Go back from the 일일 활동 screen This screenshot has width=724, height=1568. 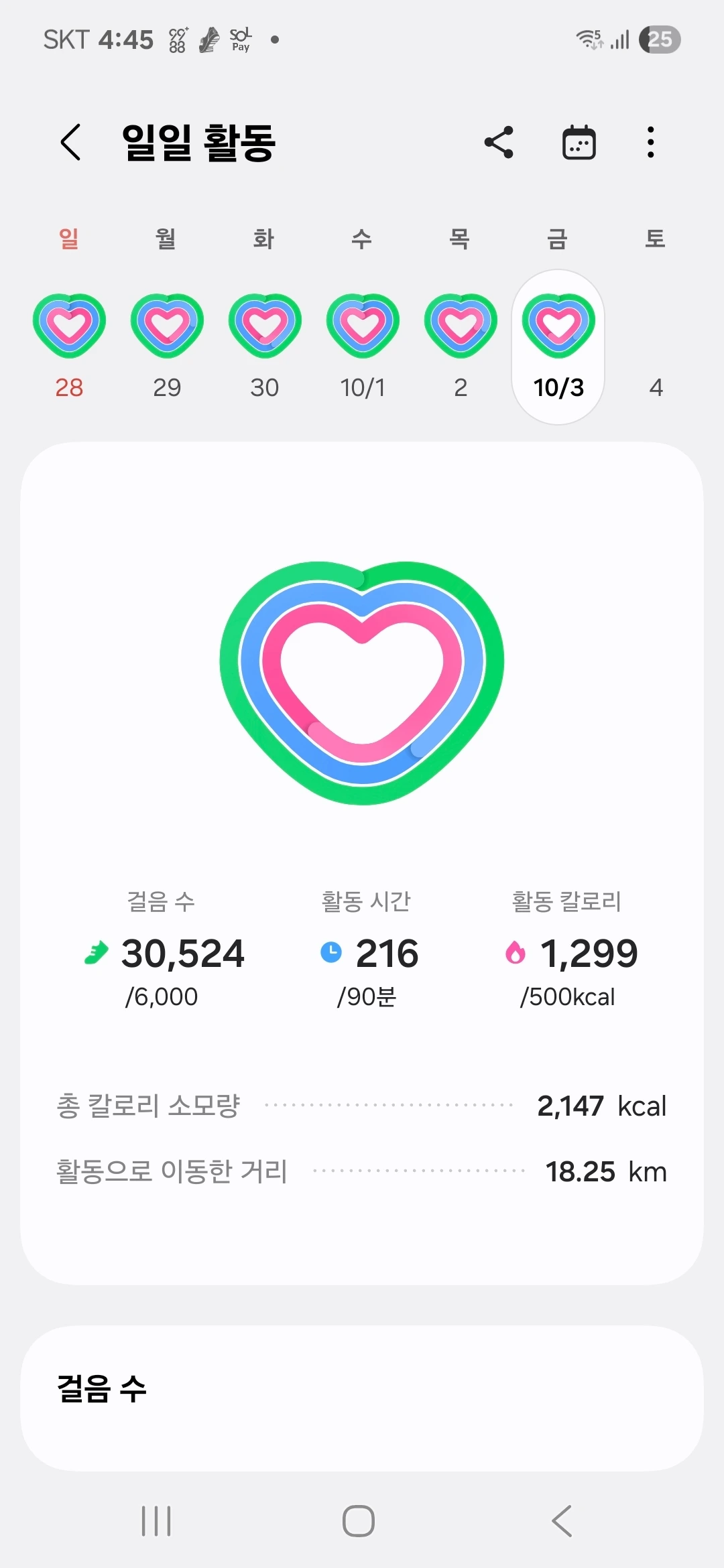pyautogui.click(x=70, y=142)
